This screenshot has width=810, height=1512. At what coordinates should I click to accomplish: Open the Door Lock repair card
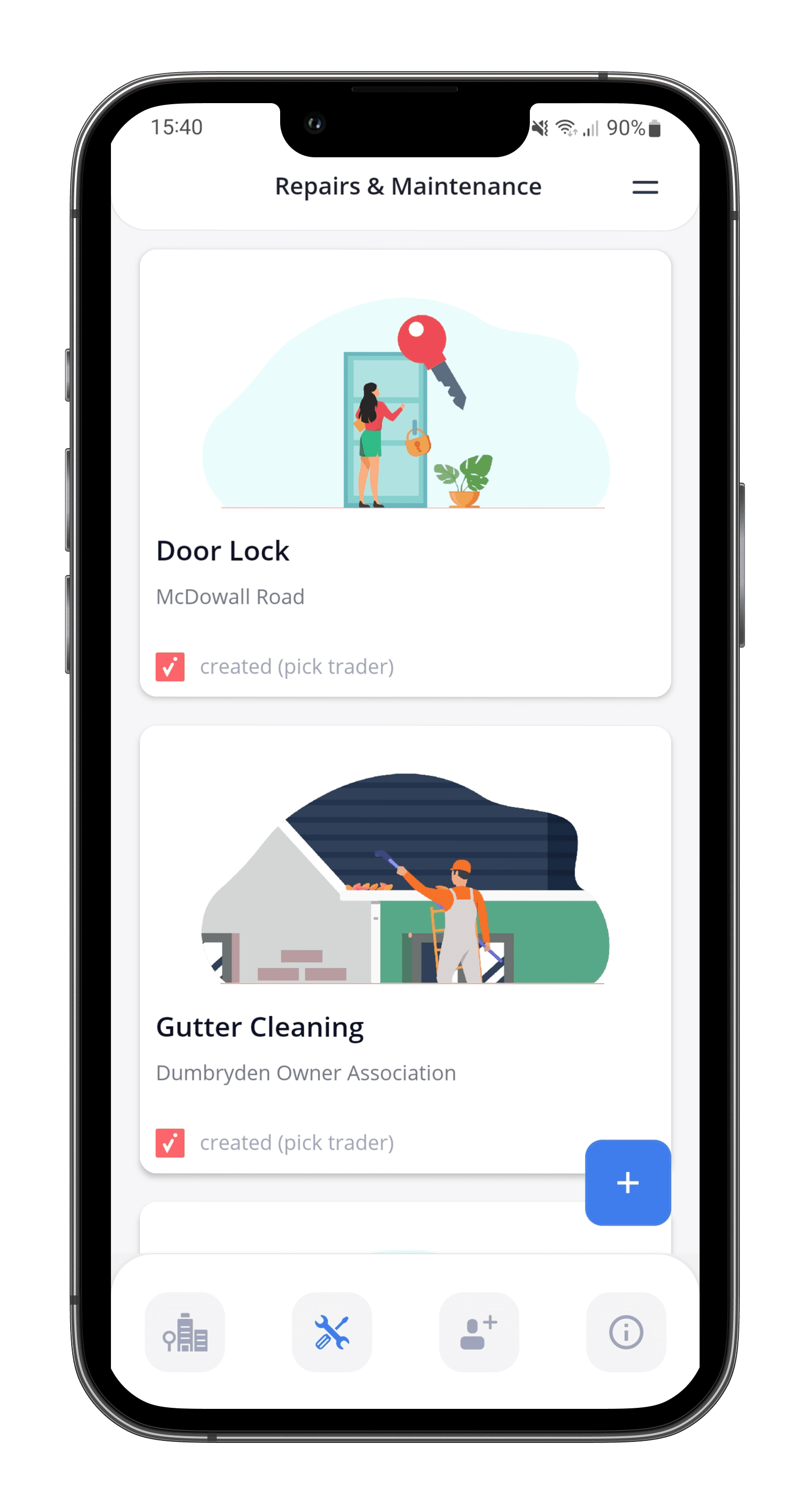point(404,473)
